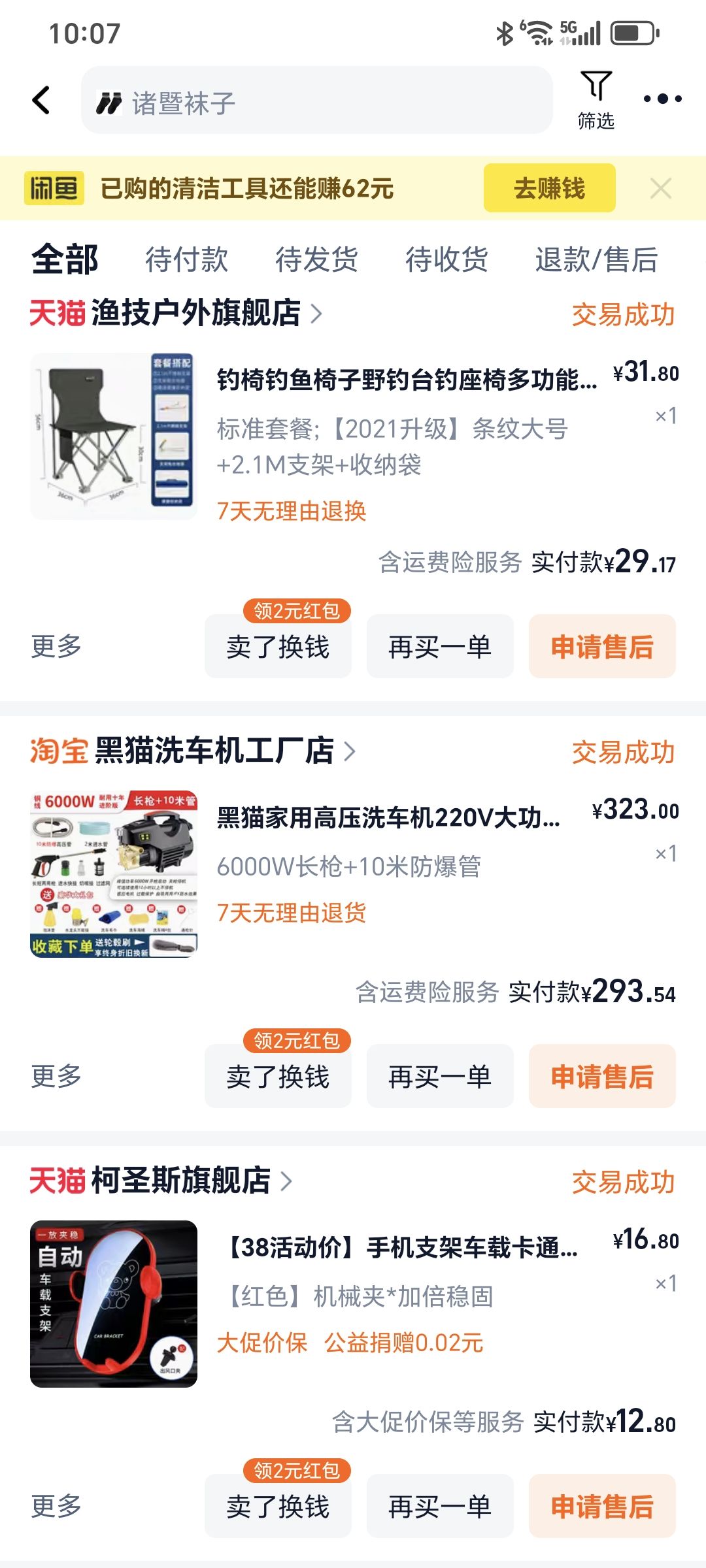The width and height of the screenshot is (706, 1568).
Task: Switch to the 待收货 tab
Action: pyautogui.click(x=446, y=259)
